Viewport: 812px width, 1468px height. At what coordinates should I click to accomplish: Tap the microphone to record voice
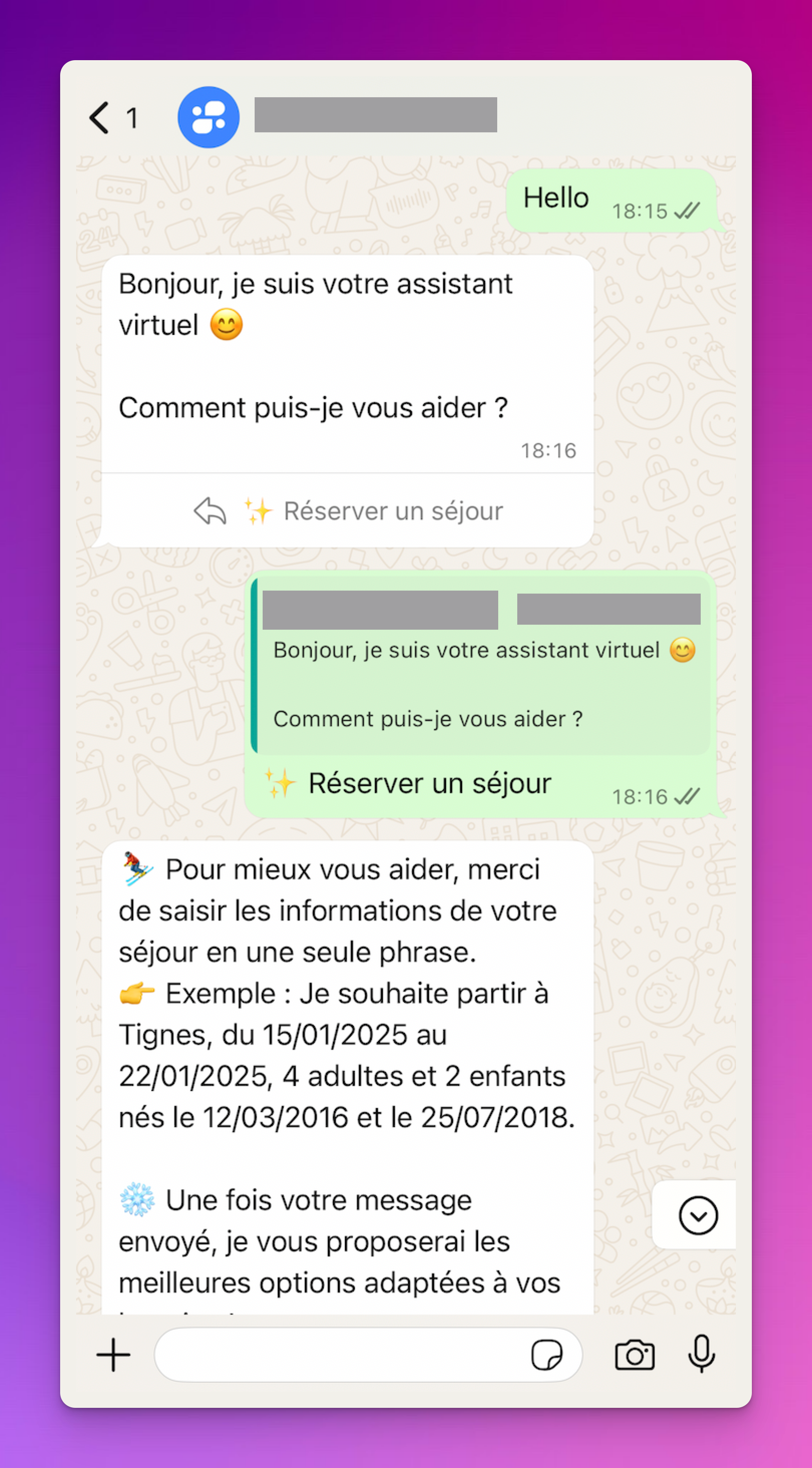(x=701, y=1354)
